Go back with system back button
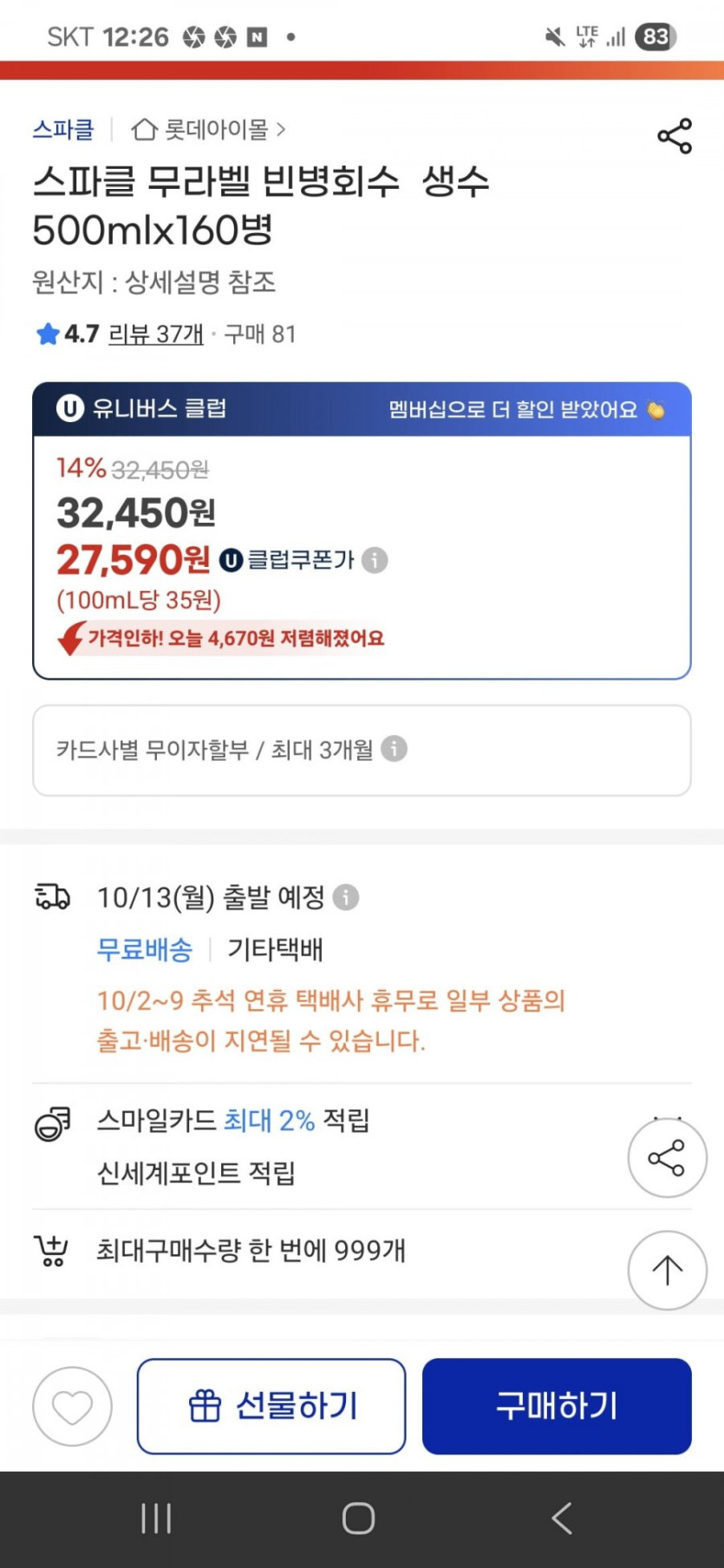Image resolution: width=724 pixels, height=1568 pixels. tap(562, 1519)
